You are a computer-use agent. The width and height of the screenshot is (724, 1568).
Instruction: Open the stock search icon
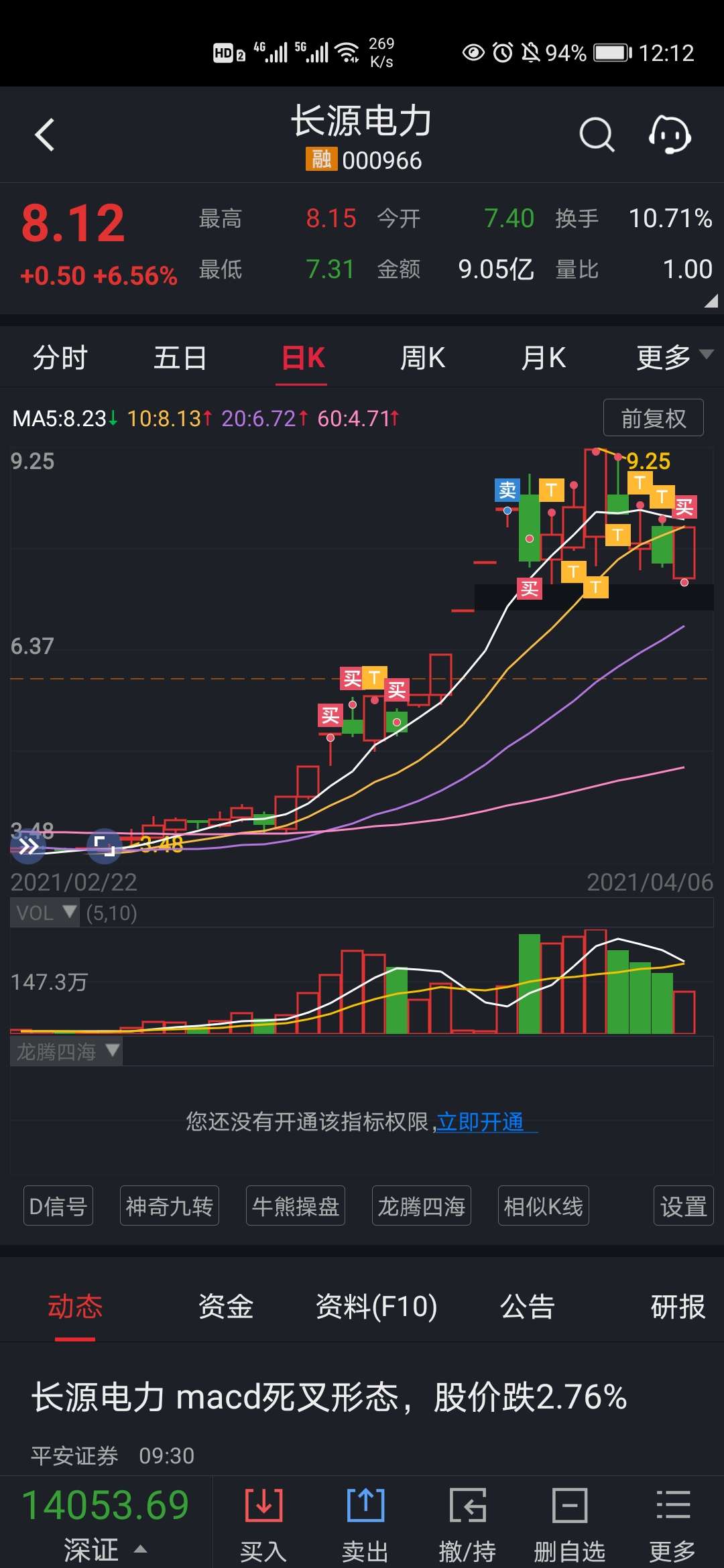click(597, 134)
